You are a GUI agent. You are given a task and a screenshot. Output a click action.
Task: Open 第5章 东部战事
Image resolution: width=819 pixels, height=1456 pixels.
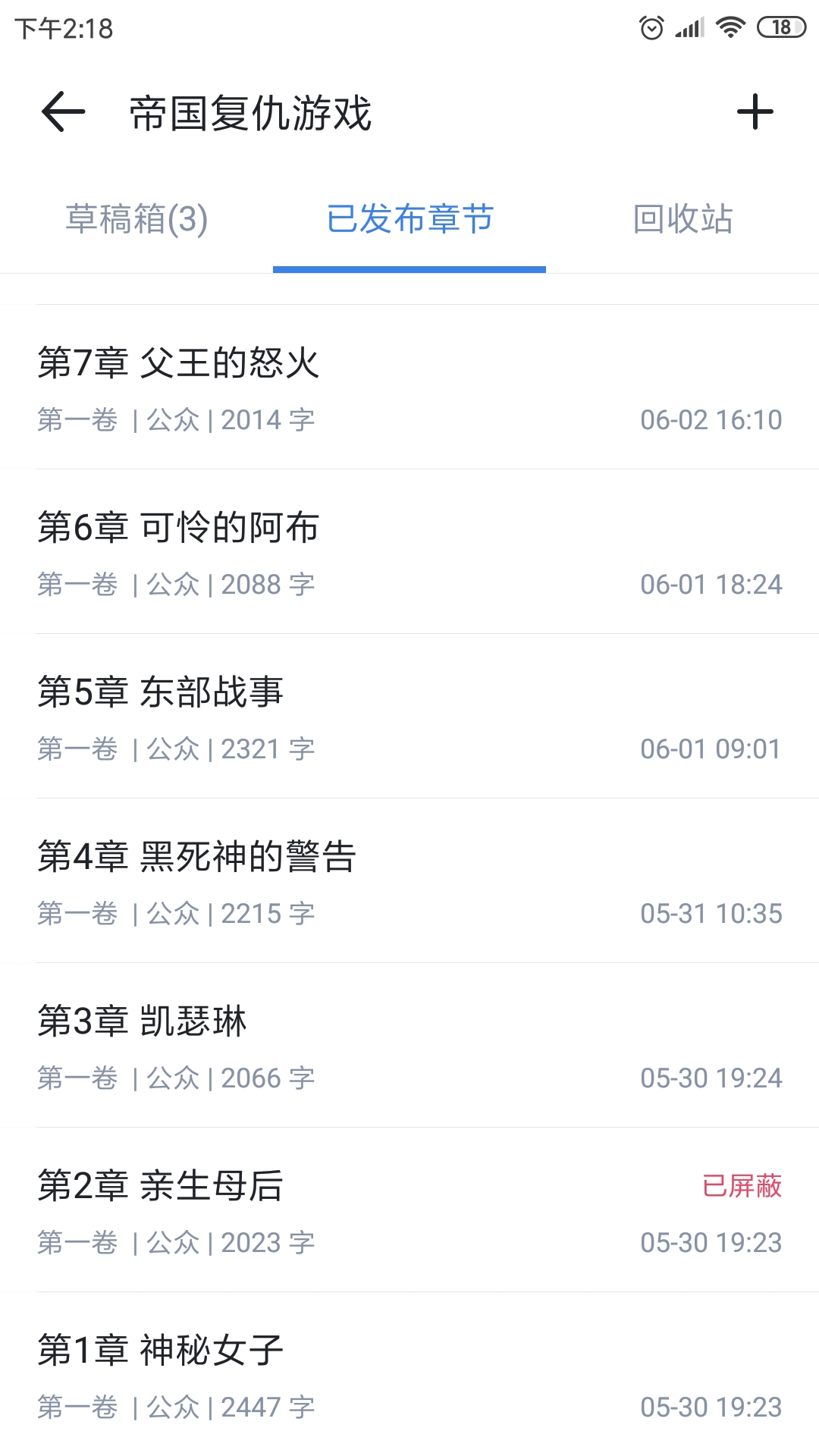point(409,716)
